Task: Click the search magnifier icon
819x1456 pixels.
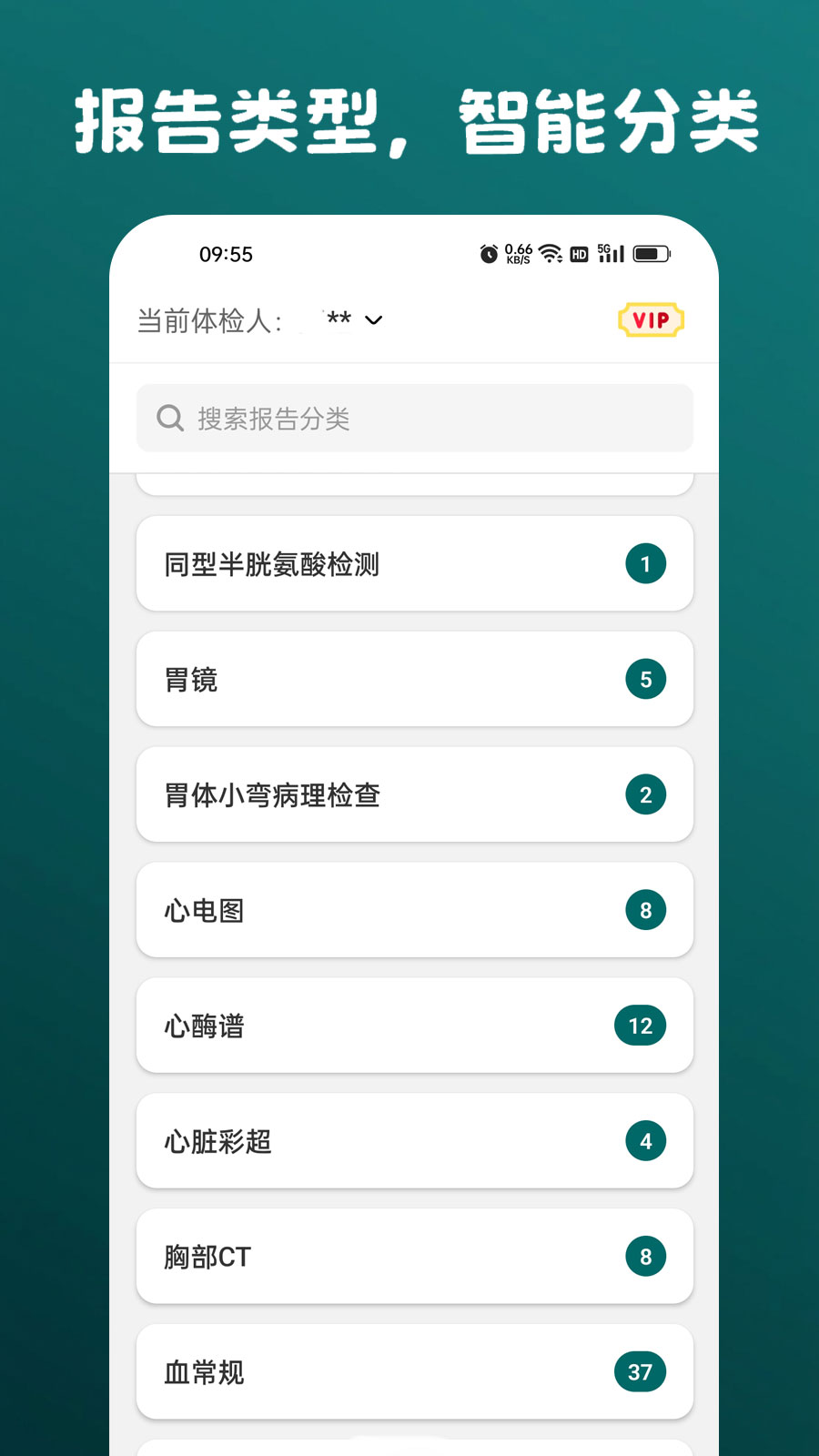Action: pyautogui.click(x=170, y=418)
